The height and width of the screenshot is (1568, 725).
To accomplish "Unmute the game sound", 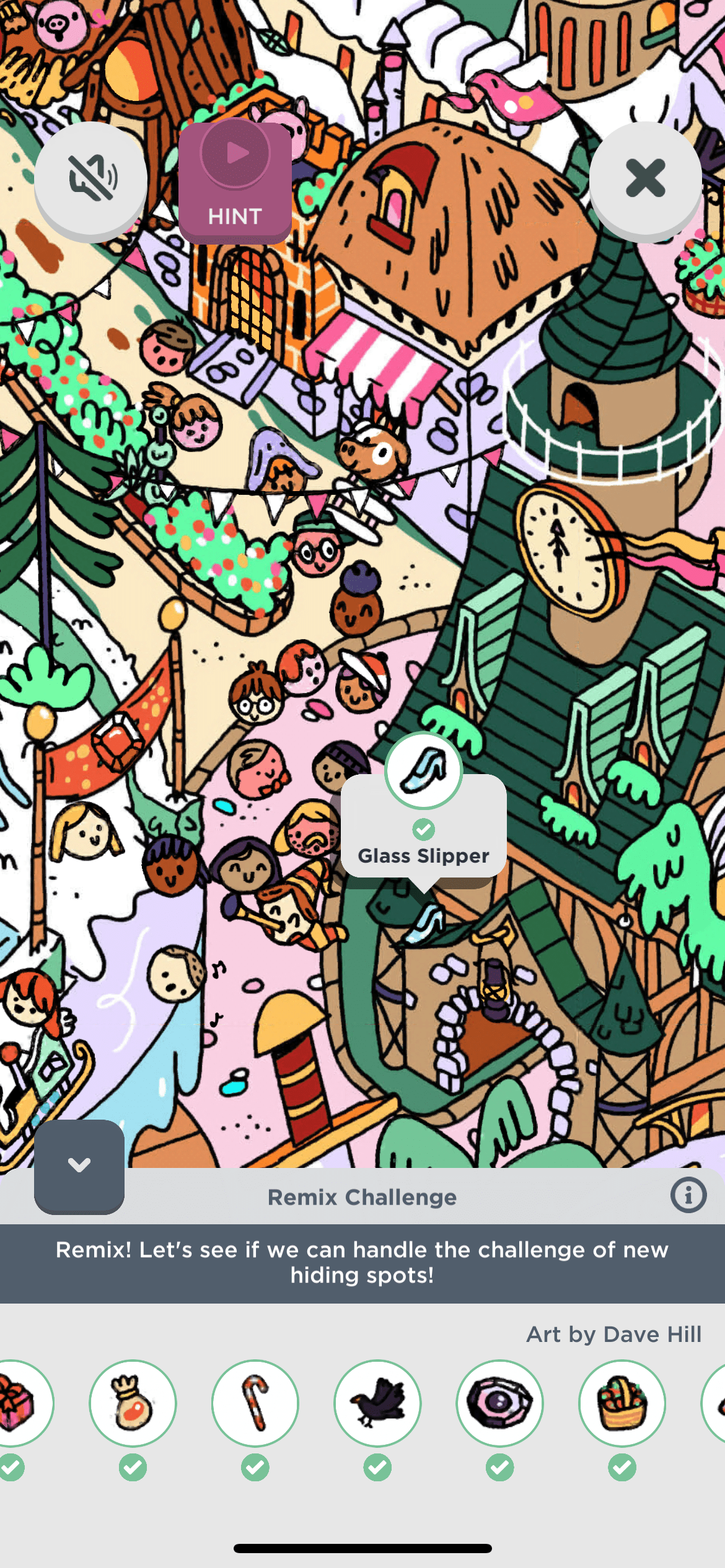I will [91, 179].
